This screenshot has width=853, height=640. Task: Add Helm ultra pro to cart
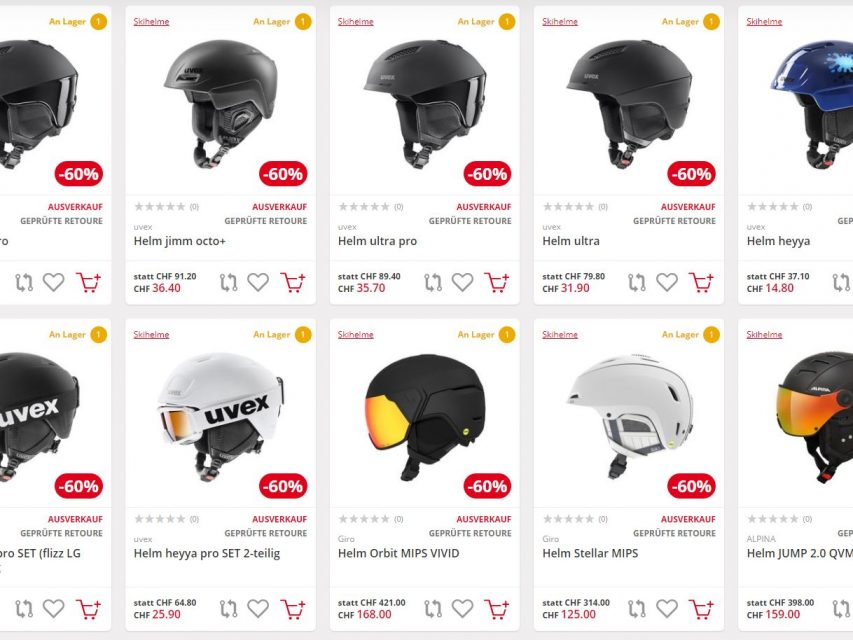click(x=496, y=282)
